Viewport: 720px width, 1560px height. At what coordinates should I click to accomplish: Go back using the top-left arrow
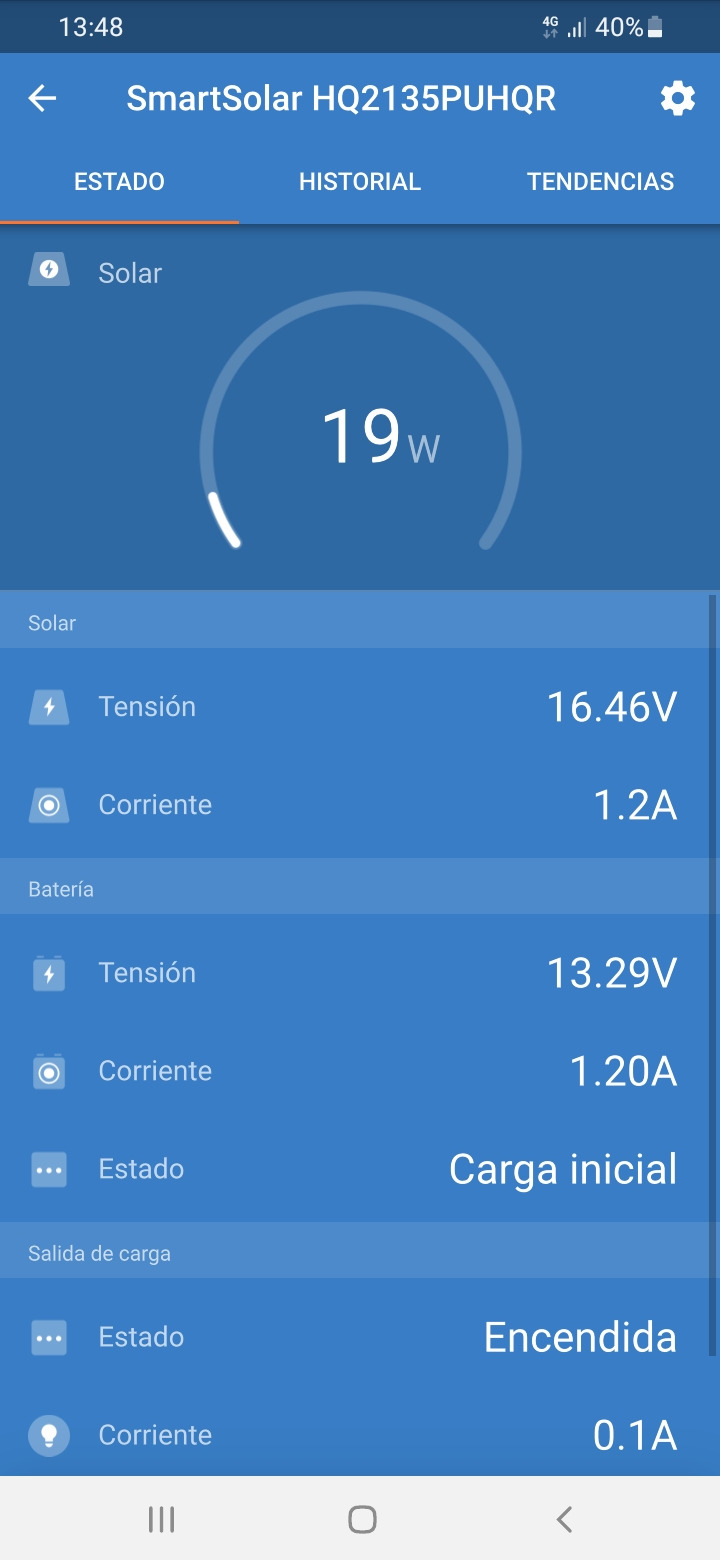click(x=42, y=99)
